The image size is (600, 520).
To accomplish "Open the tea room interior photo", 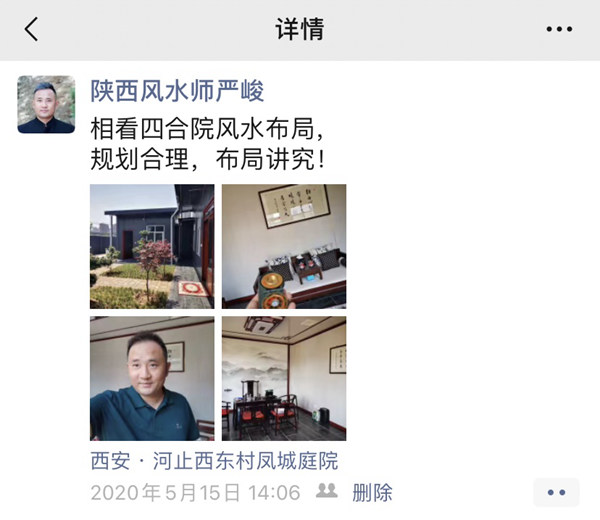I will pyautogui.click(x=284, y=378).
